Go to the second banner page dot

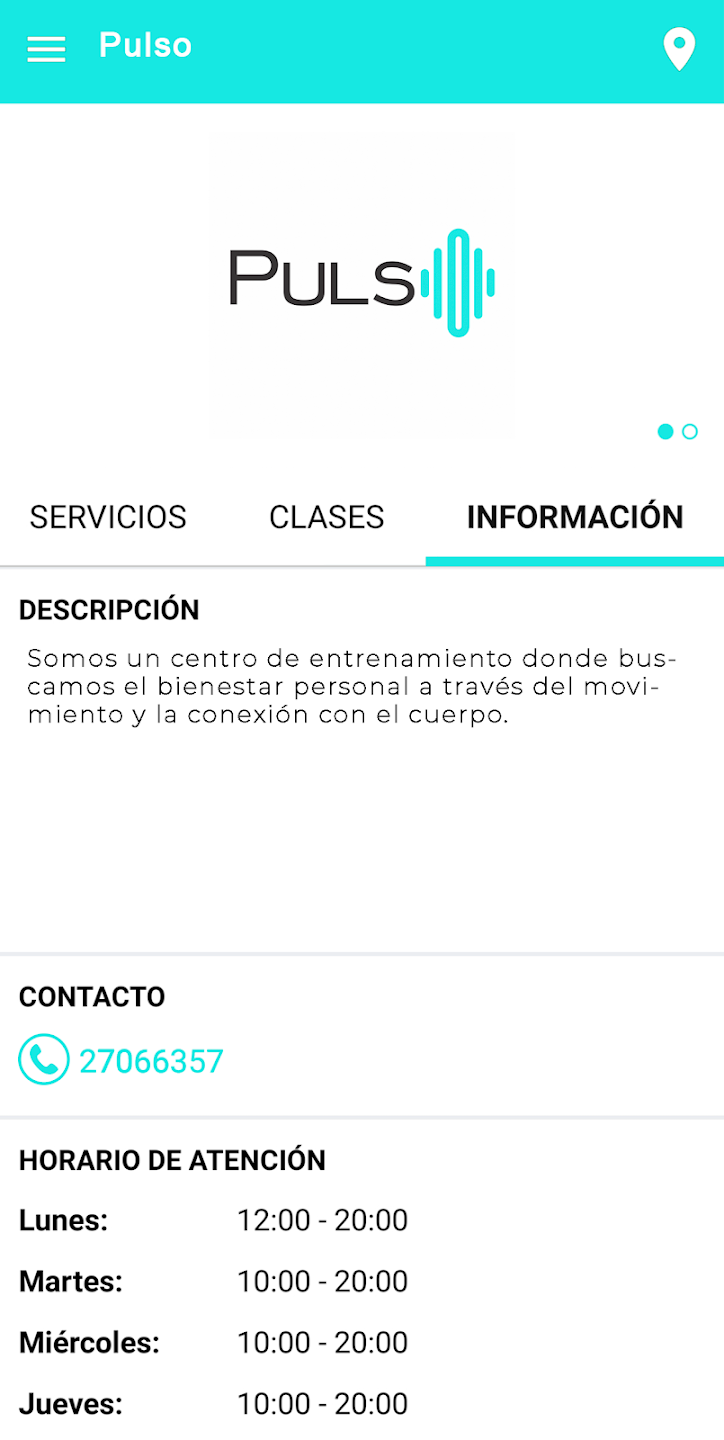click(x=690, y=432)
